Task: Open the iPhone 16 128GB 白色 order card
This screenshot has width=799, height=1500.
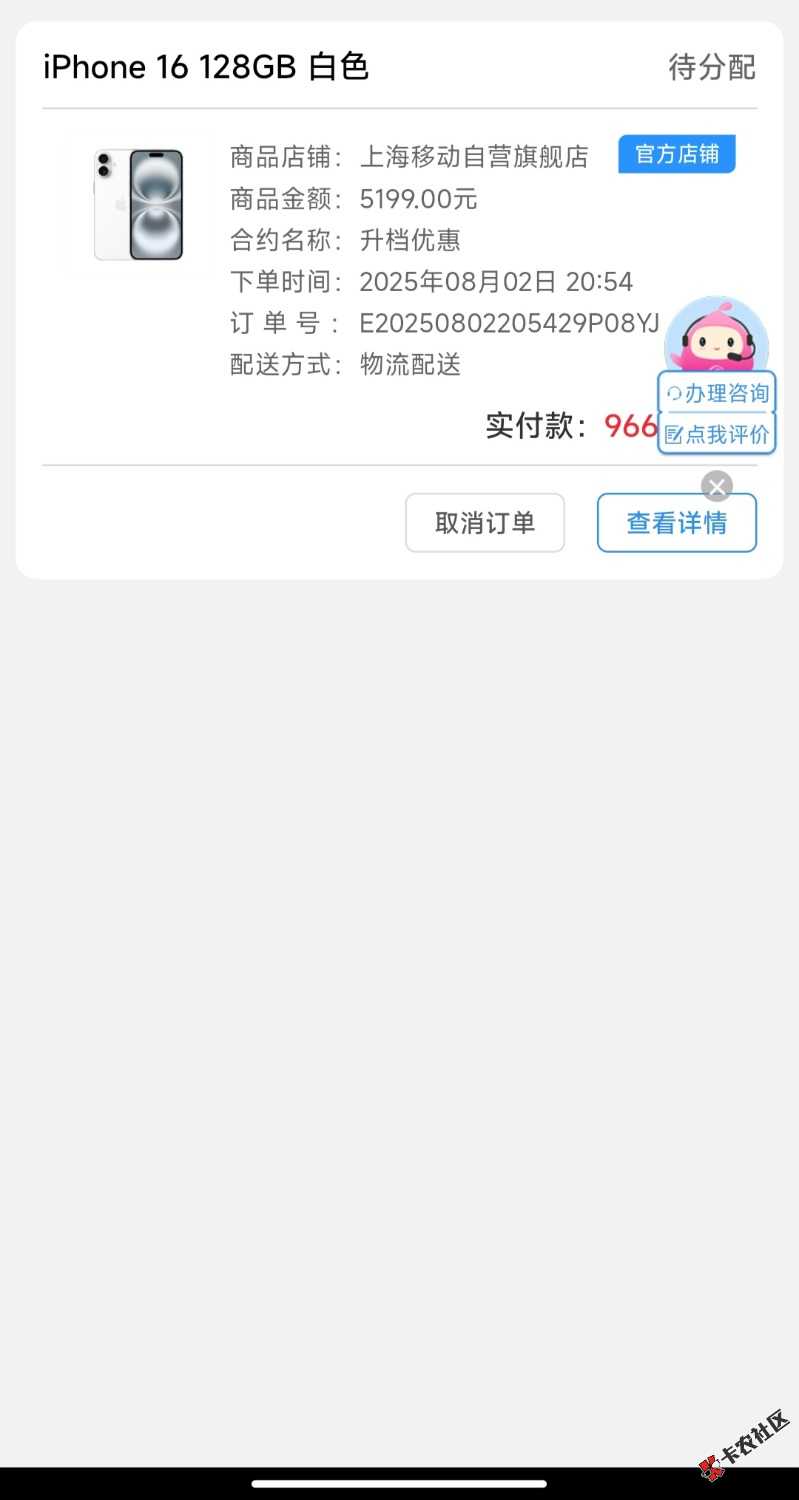Action: click(206, 67)
